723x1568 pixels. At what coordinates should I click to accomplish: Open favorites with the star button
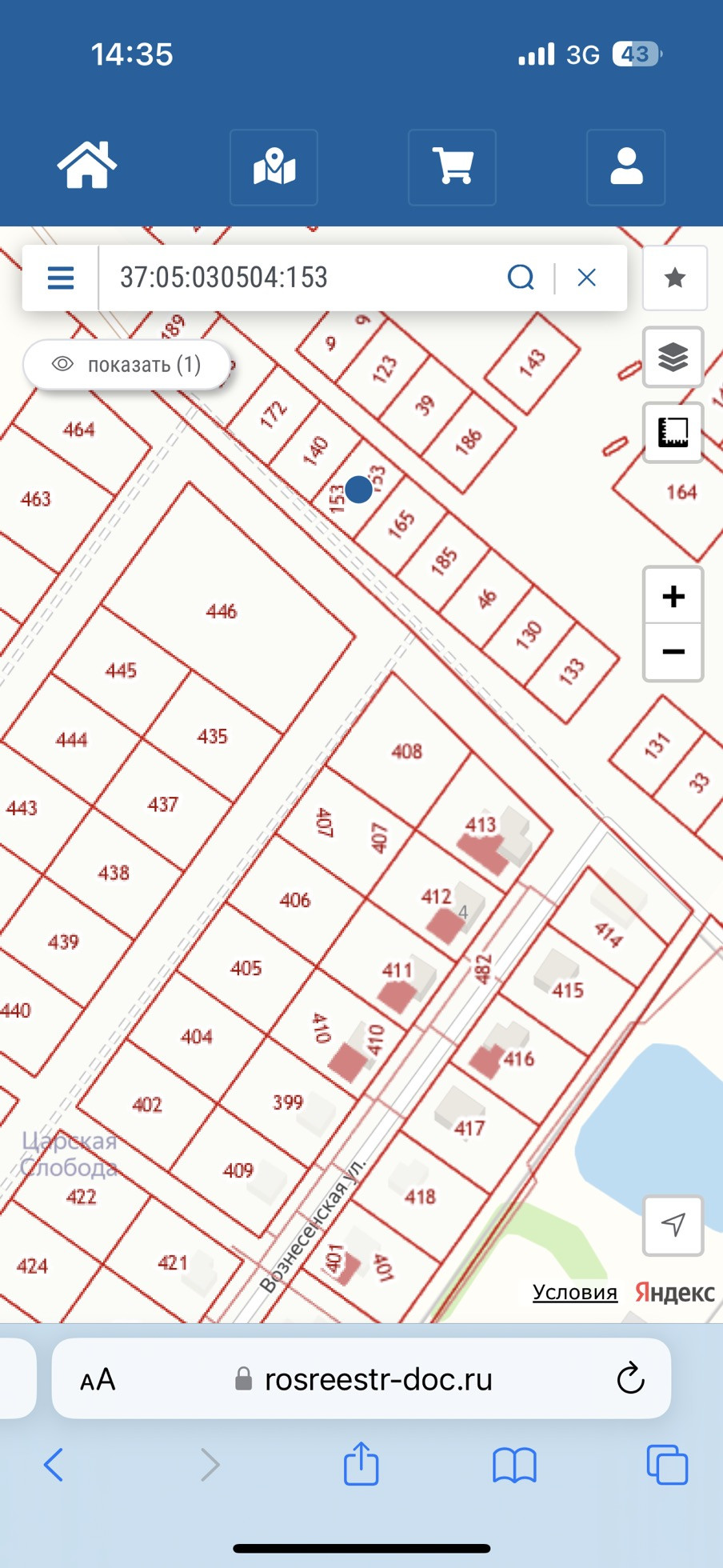pos(675,278)
